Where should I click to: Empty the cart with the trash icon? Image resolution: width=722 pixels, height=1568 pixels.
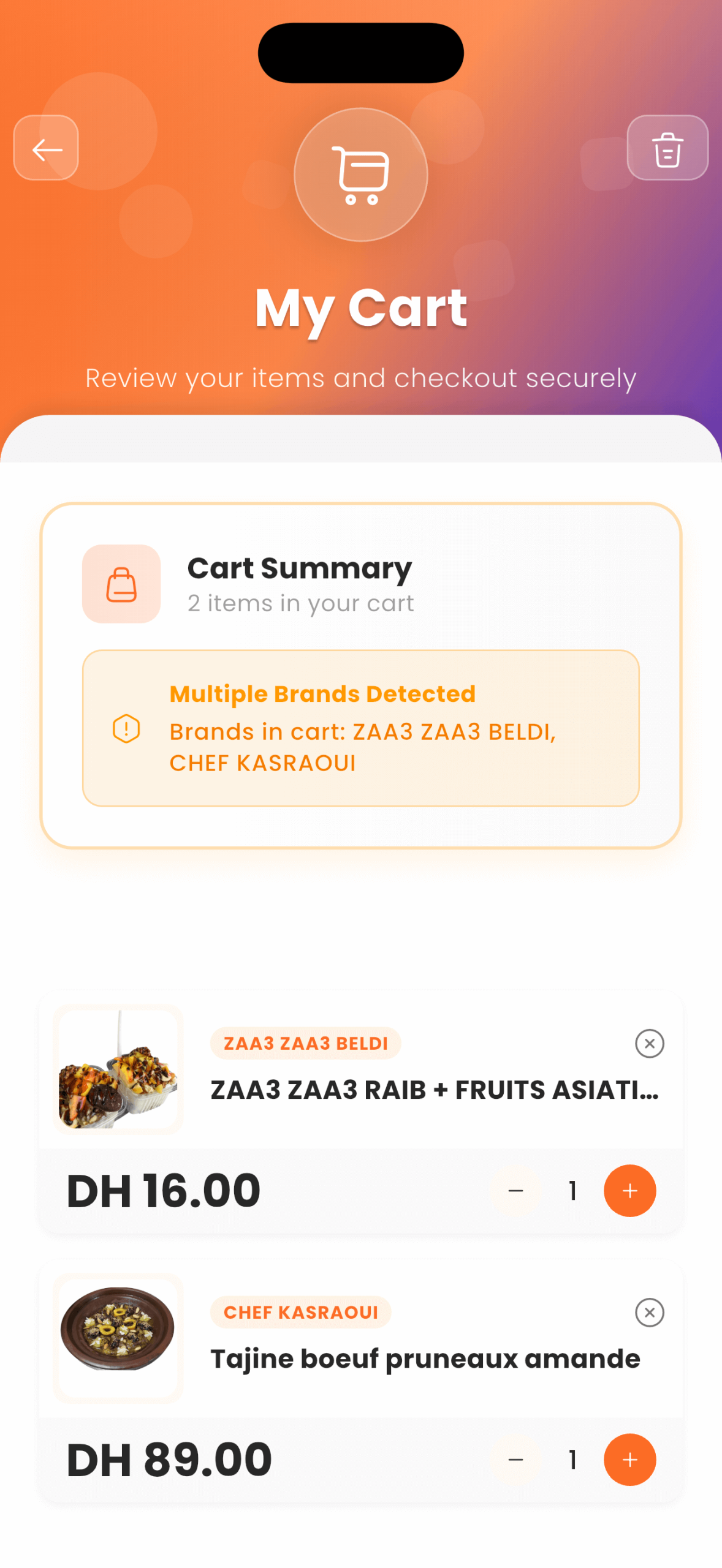tap(667, 148)
